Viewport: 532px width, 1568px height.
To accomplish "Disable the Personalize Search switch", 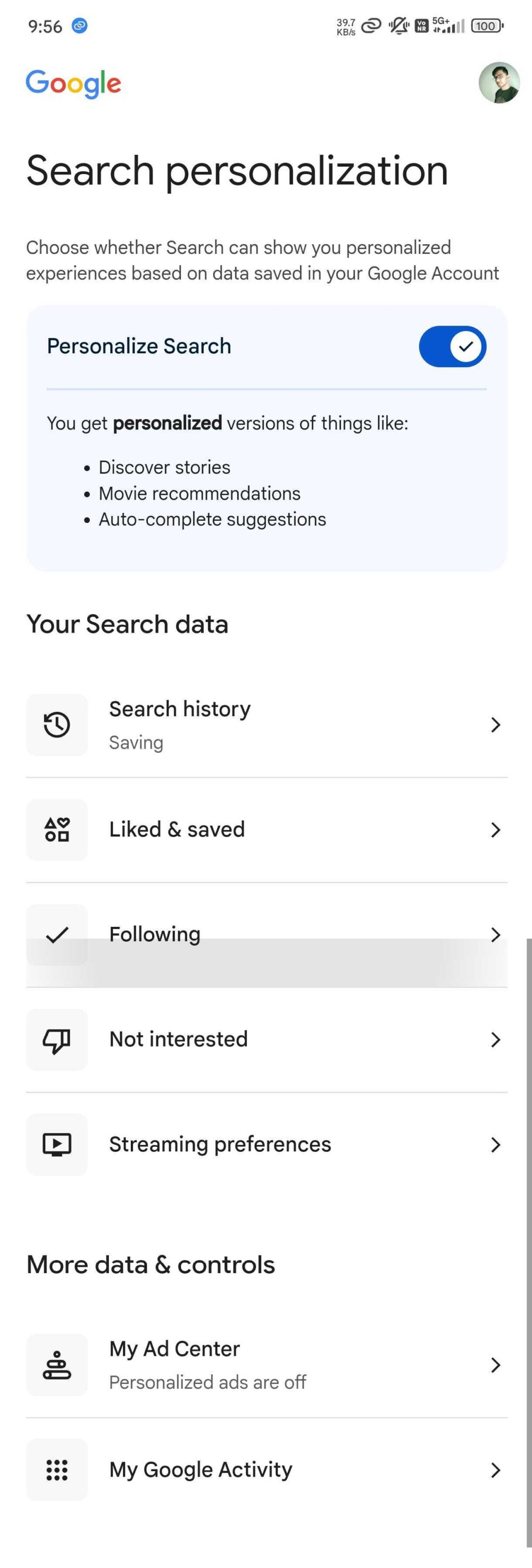I will coord(452,346).
